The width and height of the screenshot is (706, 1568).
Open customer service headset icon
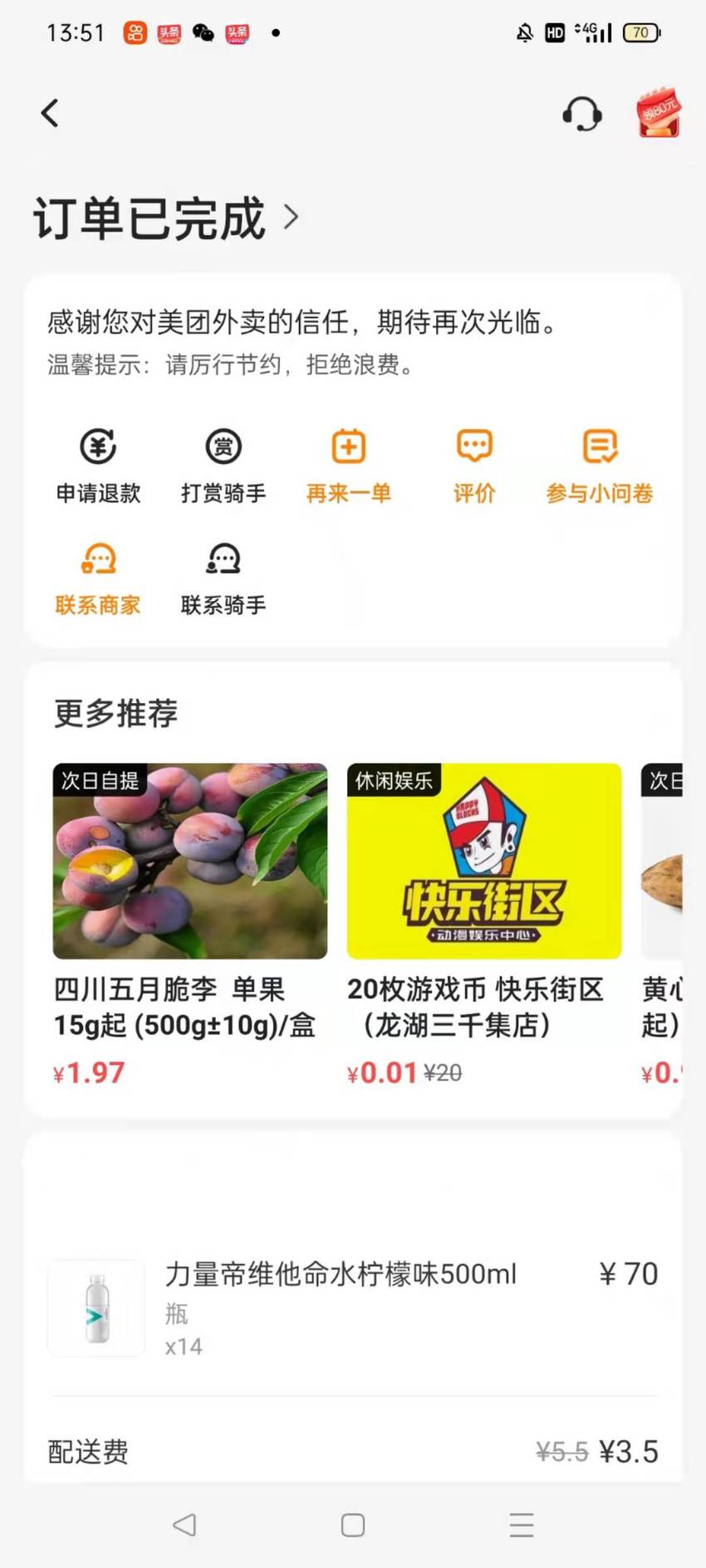point(581,115)
